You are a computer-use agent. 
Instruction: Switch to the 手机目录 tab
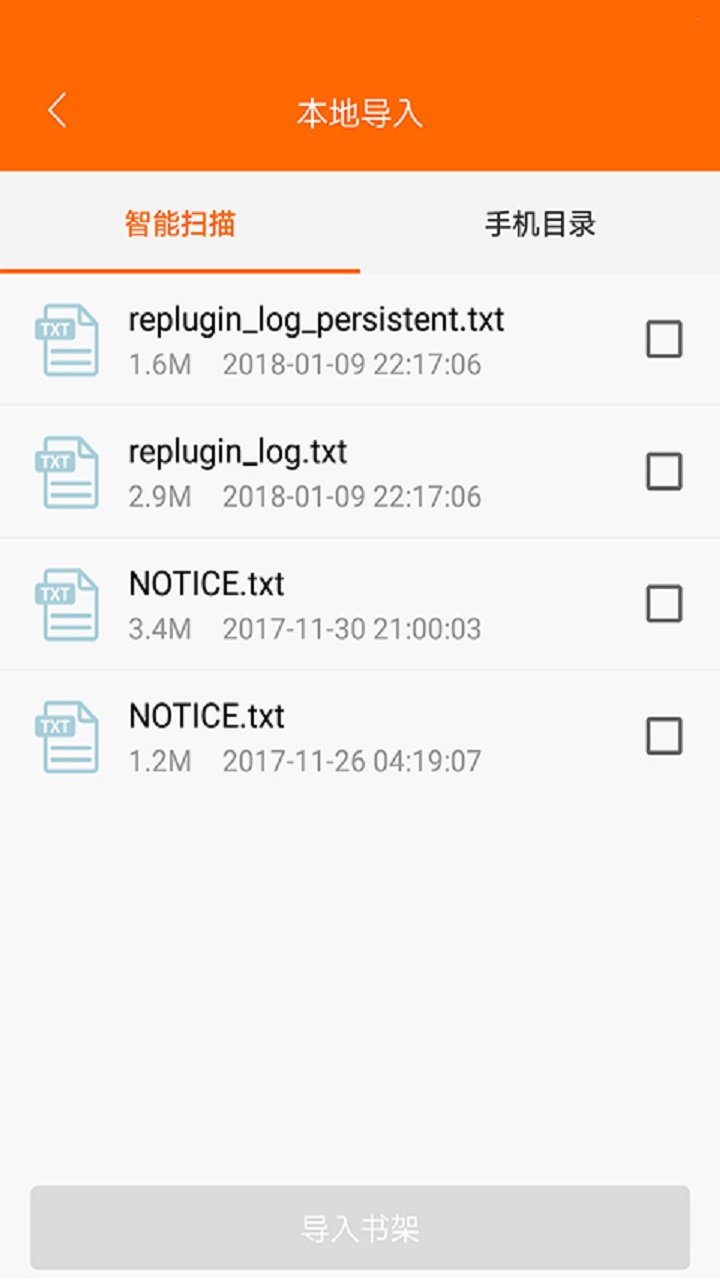pos(539,226)
